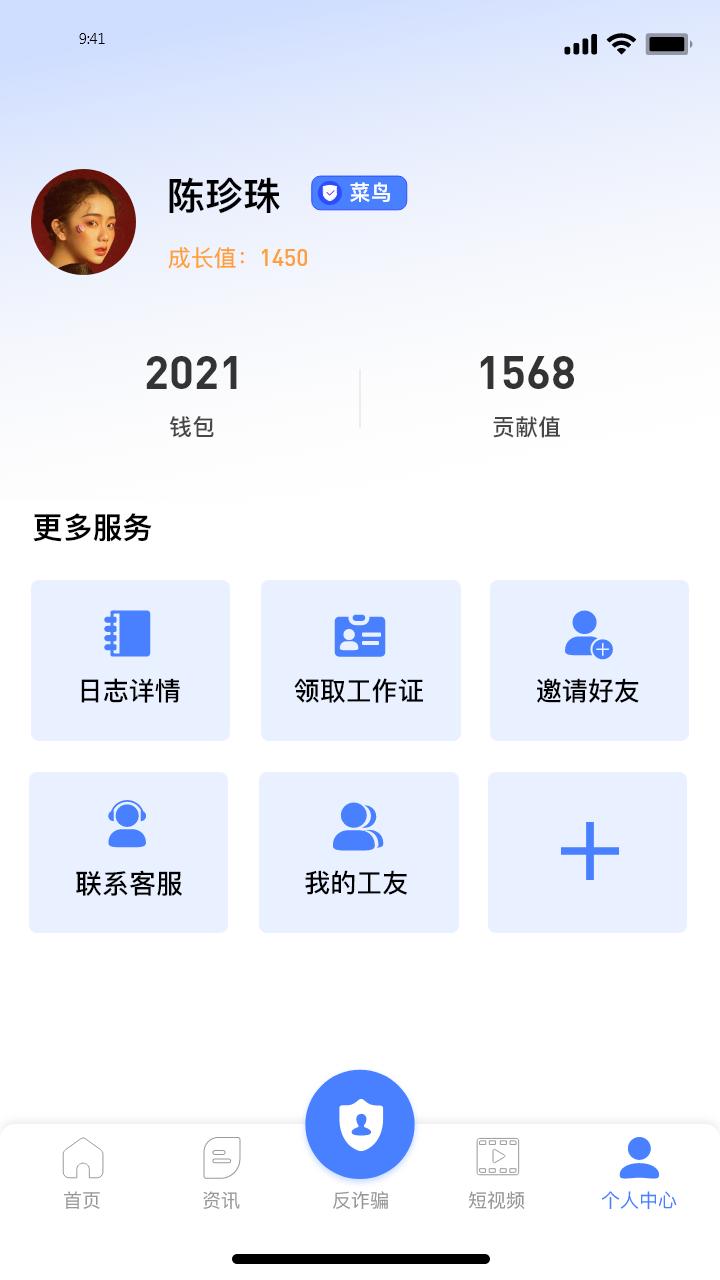Open the 钱包 wallet balance

192,396
